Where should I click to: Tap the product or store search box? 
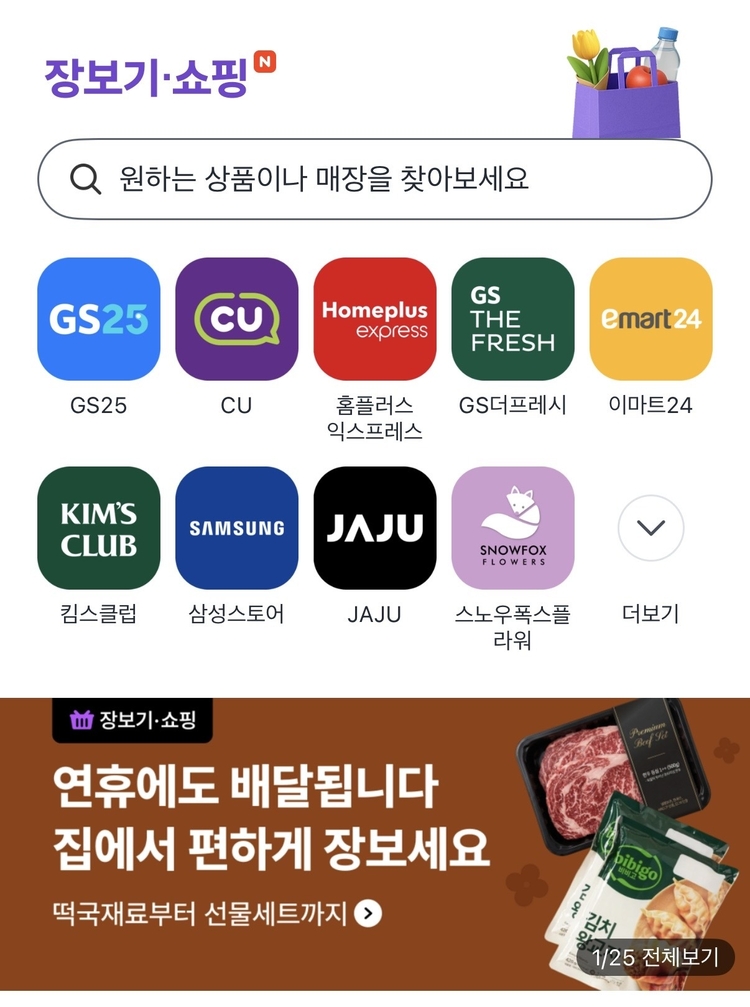(374, 179)
